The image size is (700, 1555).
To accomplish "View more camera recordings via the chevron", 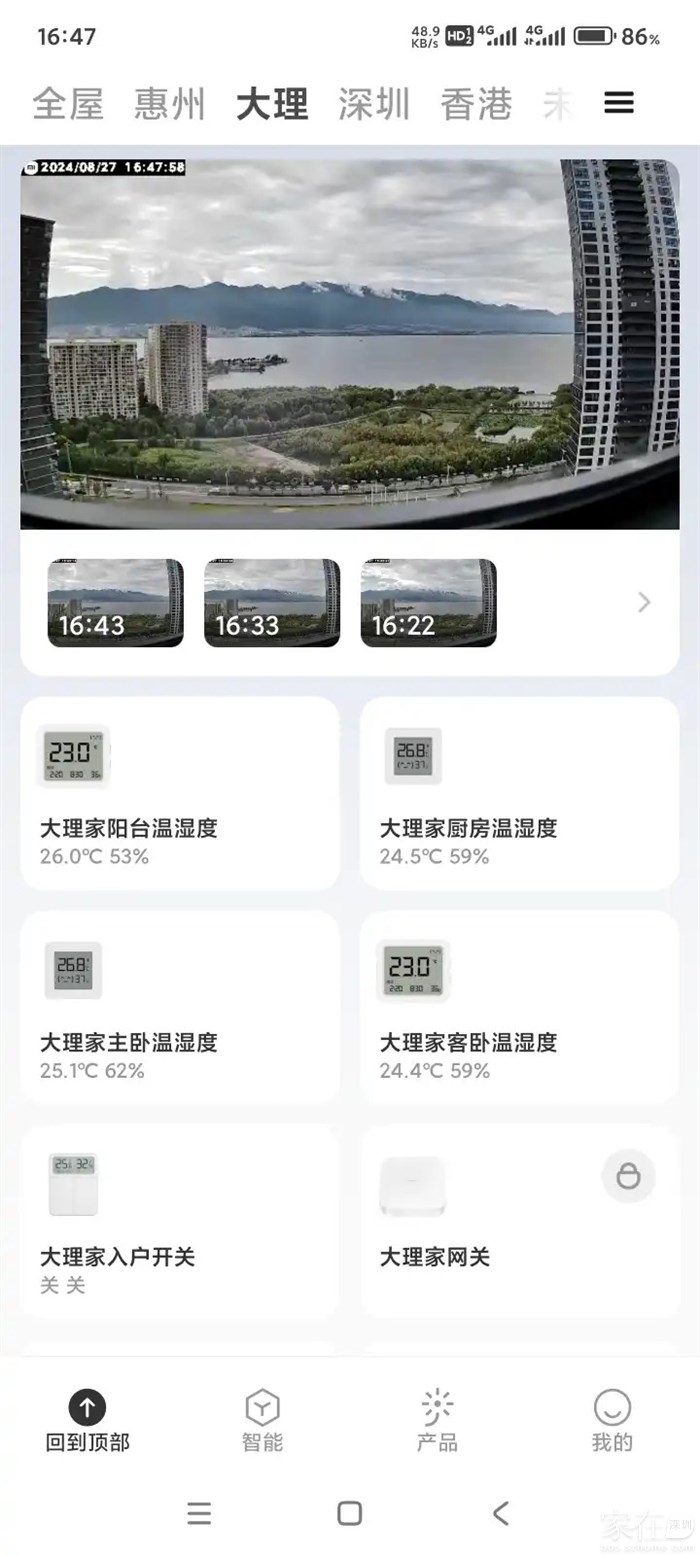I will 644,602.
